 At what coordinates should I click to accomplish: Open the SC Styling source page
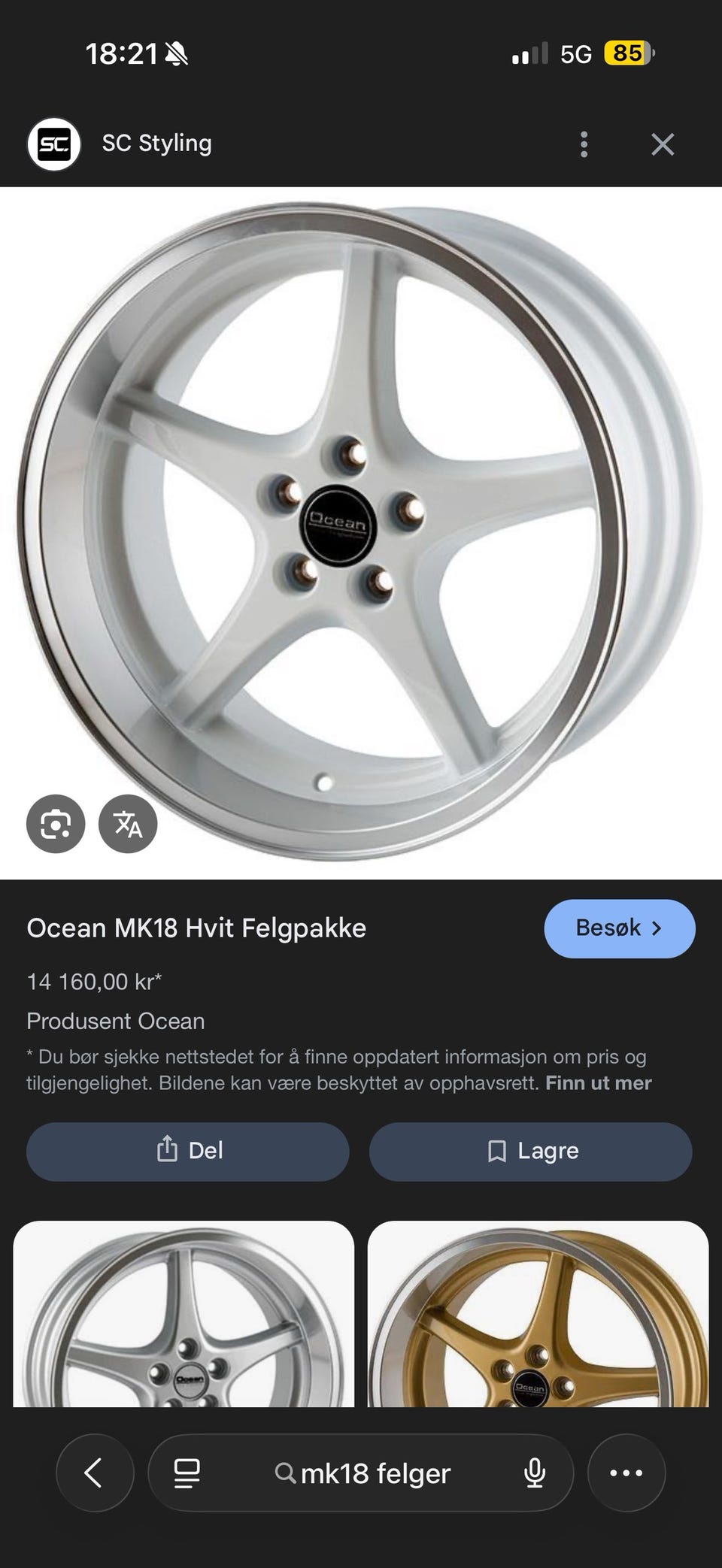(x=156, y=143)
